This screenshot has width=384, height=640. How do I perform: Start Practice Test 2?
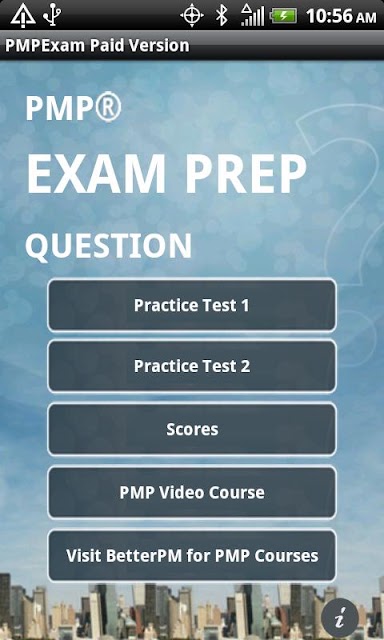[192, 366]
